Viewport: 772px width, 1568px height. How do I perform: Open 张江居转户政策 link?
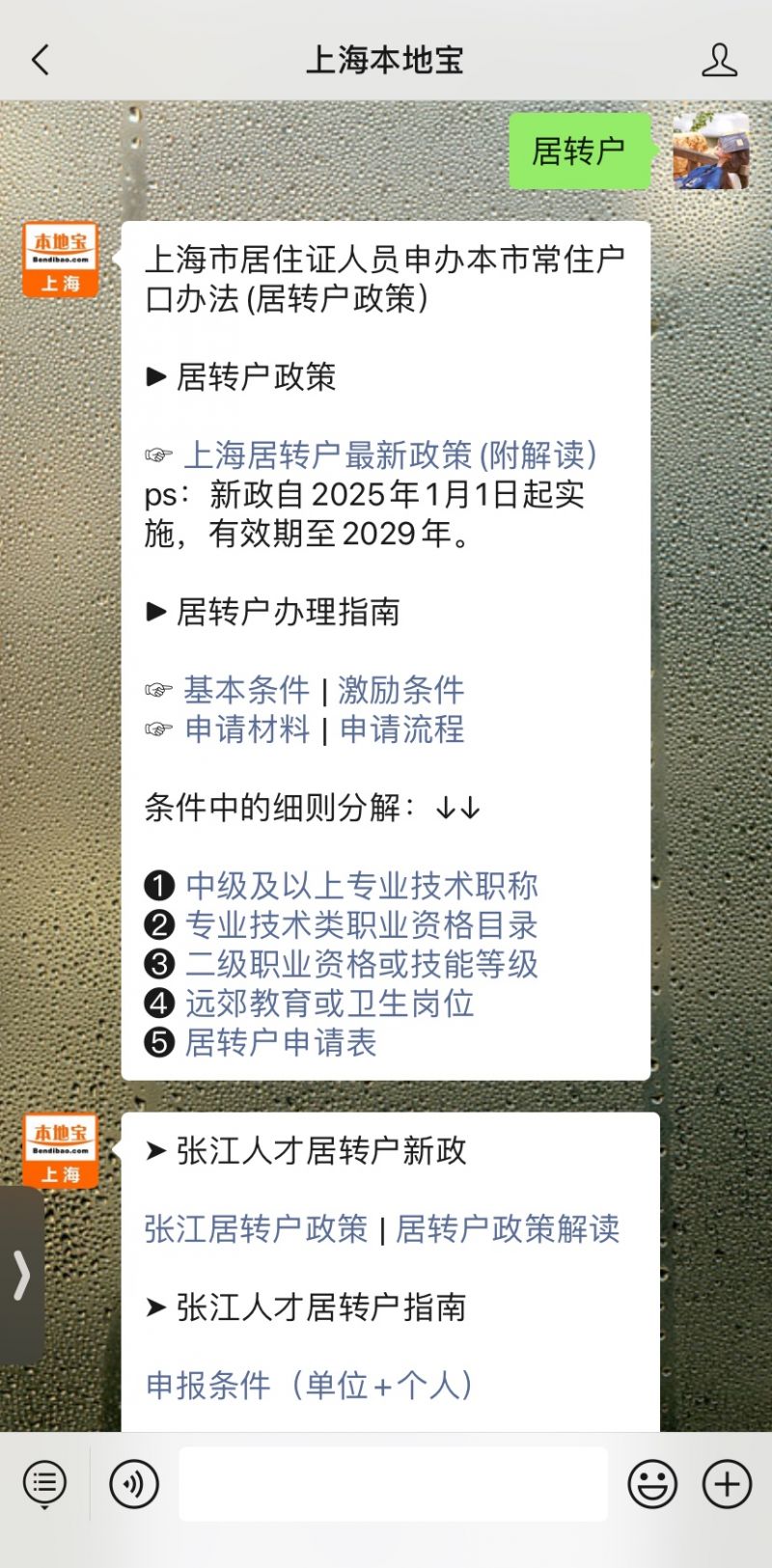pos(257,1229)
